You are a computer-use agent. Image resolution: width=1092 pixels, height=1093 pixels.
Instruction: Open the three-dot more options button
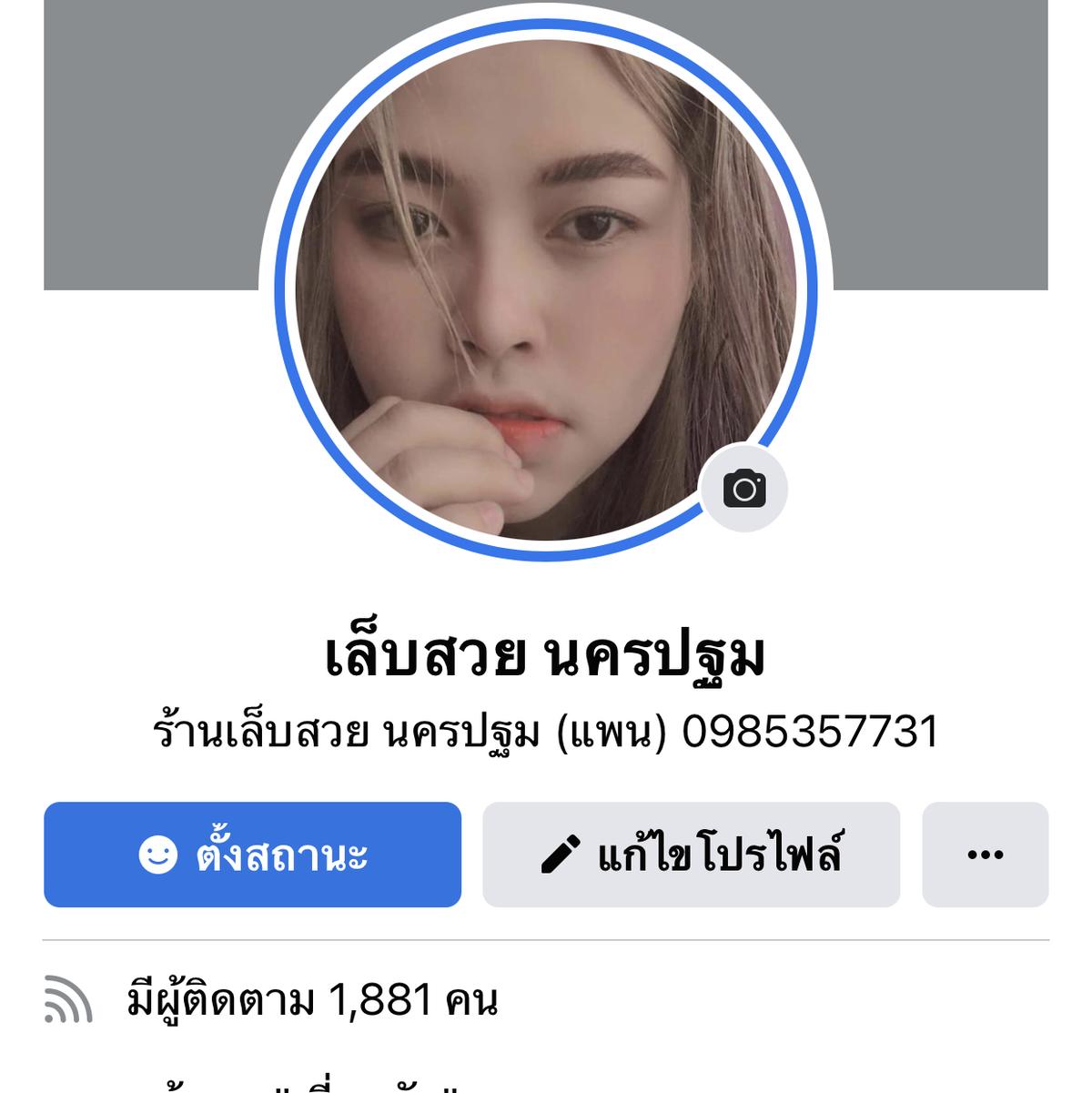(985, 855)
